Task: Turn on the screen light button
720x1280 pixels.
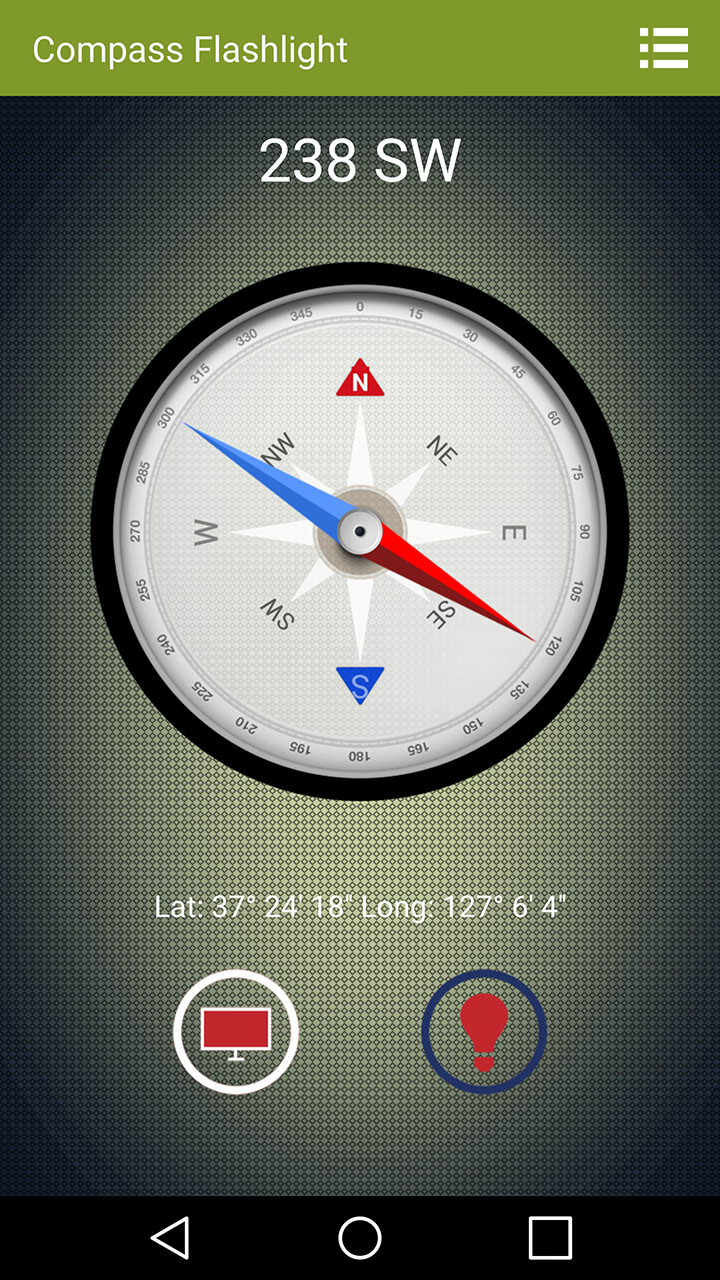Action: 236,1032
